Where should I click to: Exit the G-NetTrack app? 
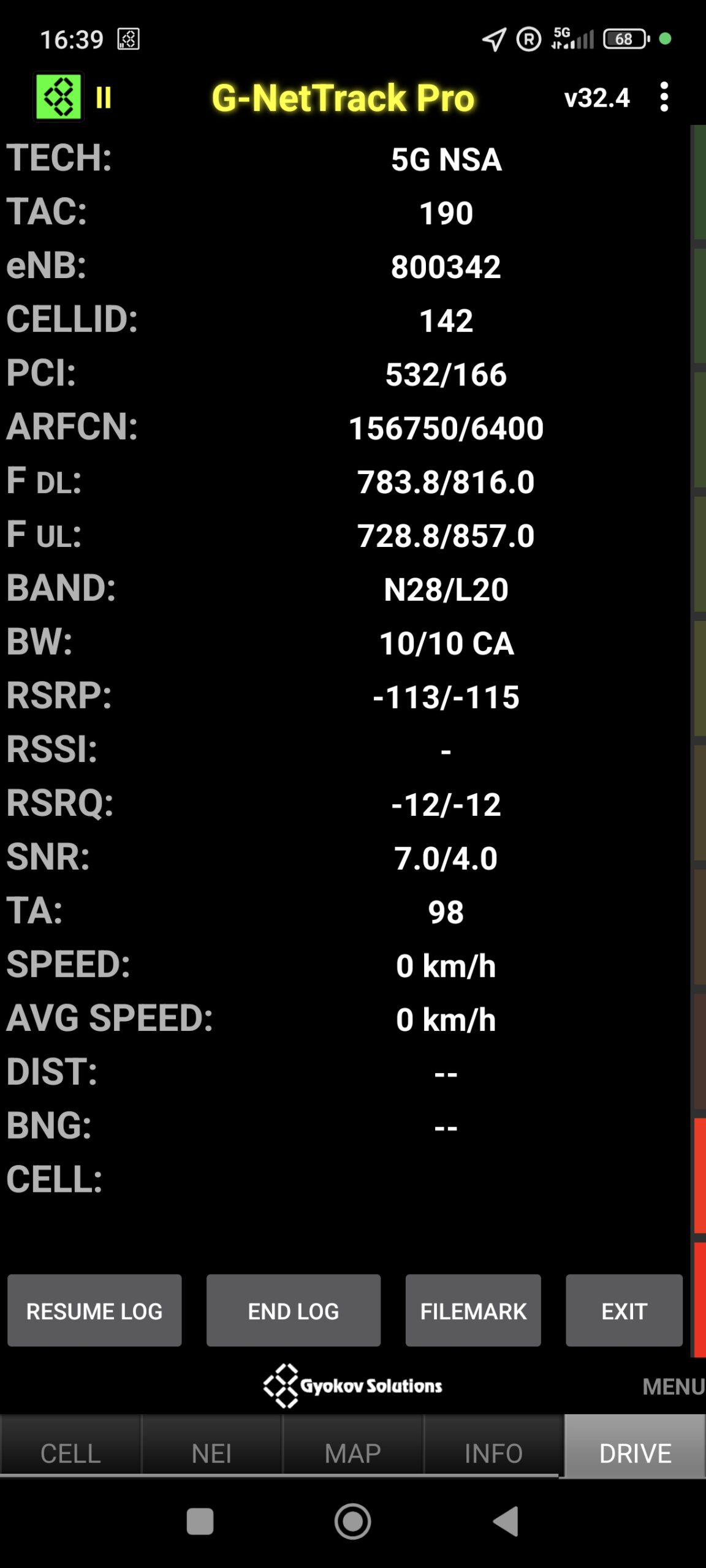(x=623, y=1311)
